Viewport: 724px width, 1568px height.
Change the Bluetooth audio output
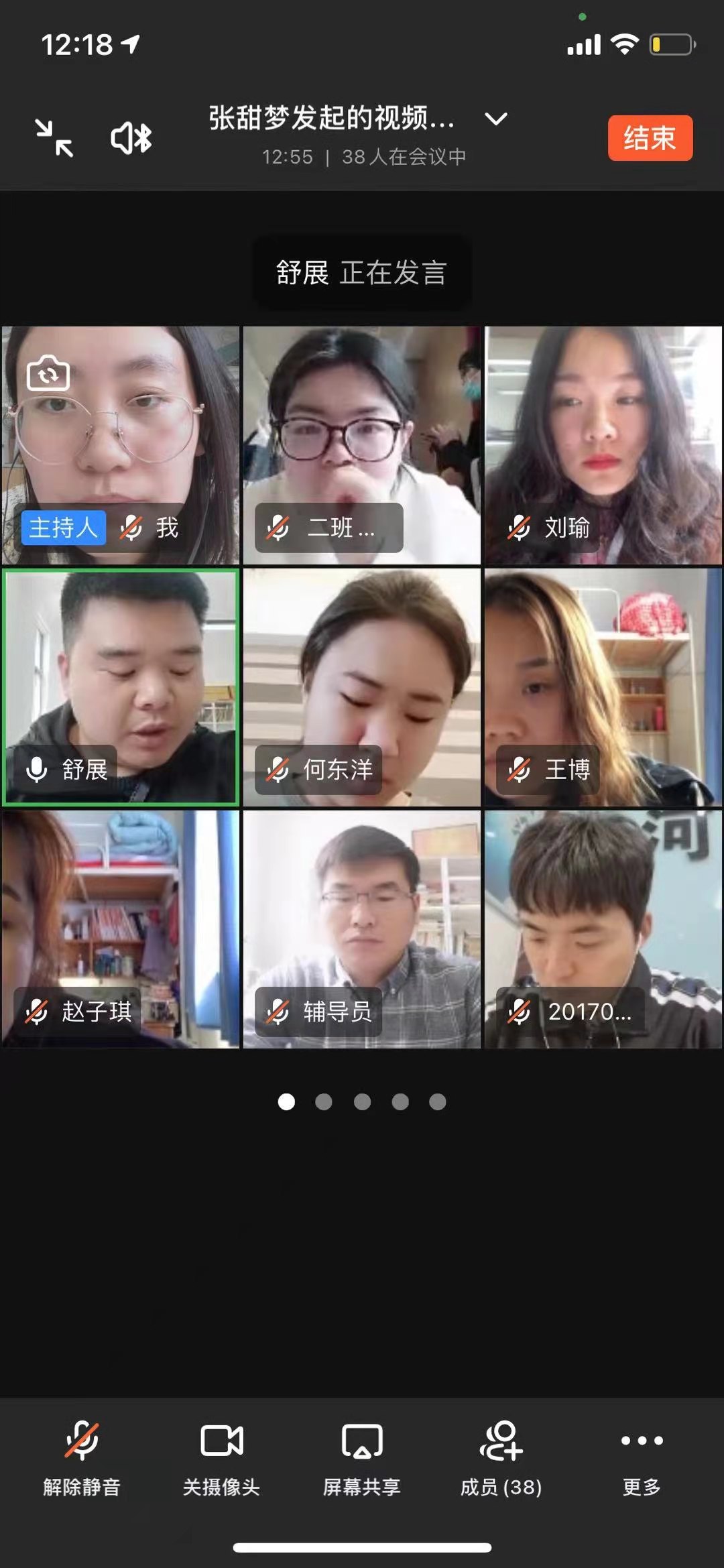(x=131, y=138)
